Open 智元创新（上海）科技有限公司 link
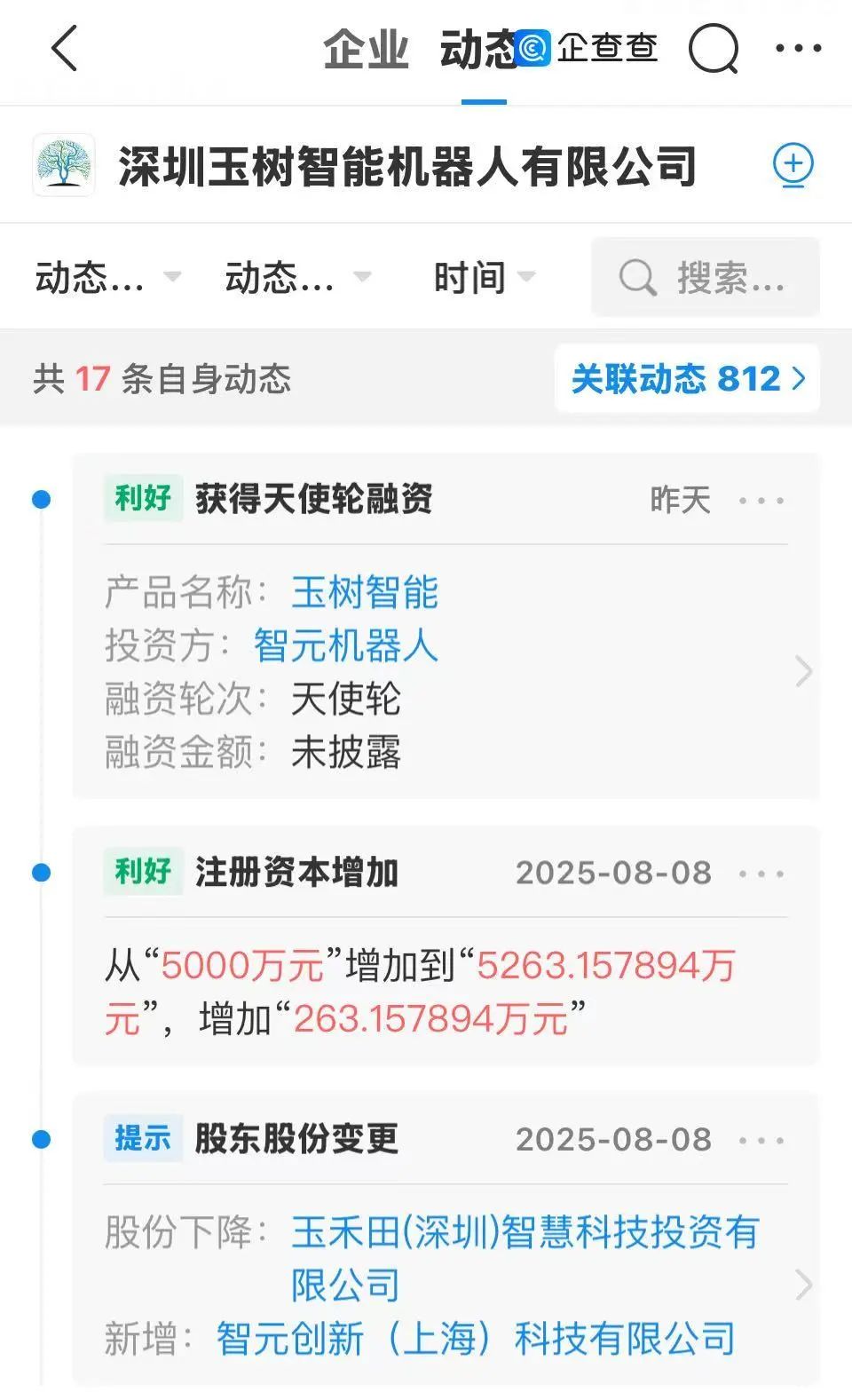The image size is (852, 1400). (476, 1340)
